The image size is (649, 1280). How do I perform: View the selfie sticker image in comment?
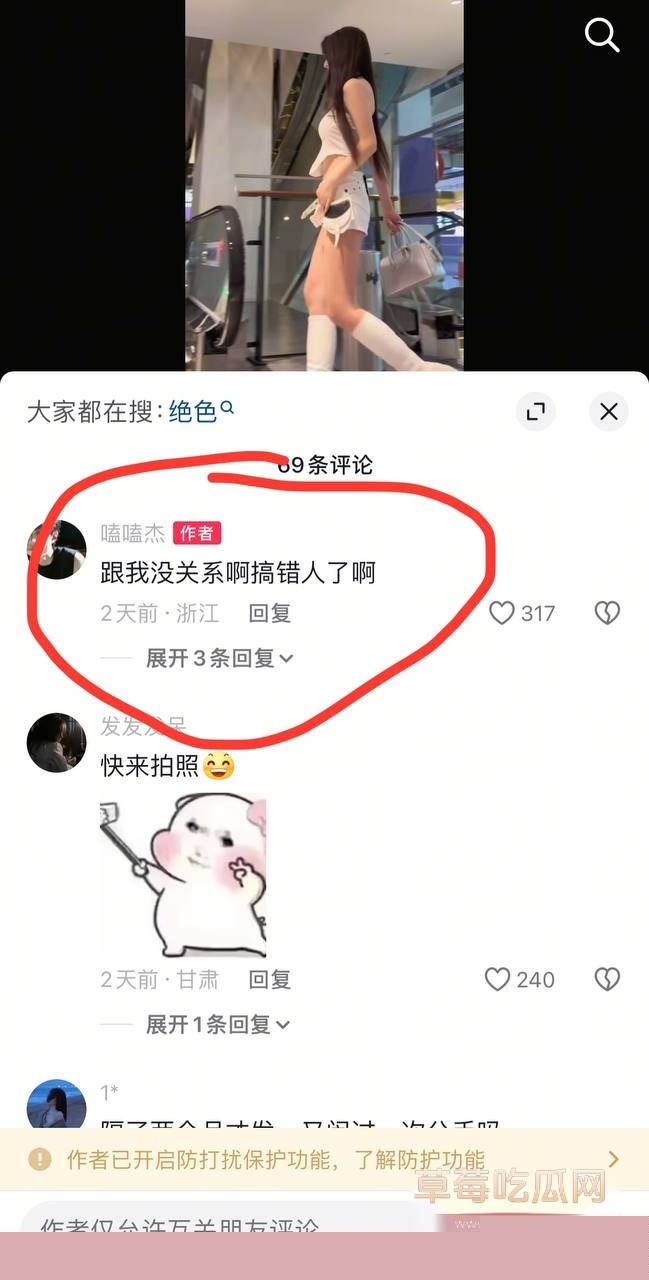[x=183, y=876]
